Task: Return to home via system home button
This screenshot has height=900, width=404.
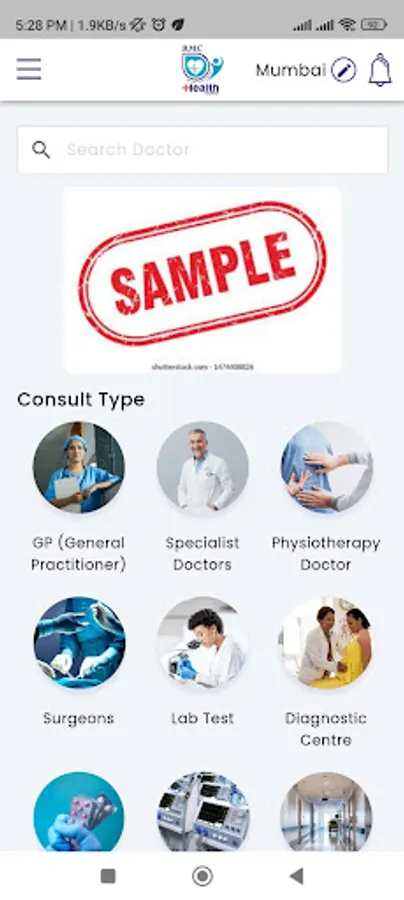Action: [202, 876]
